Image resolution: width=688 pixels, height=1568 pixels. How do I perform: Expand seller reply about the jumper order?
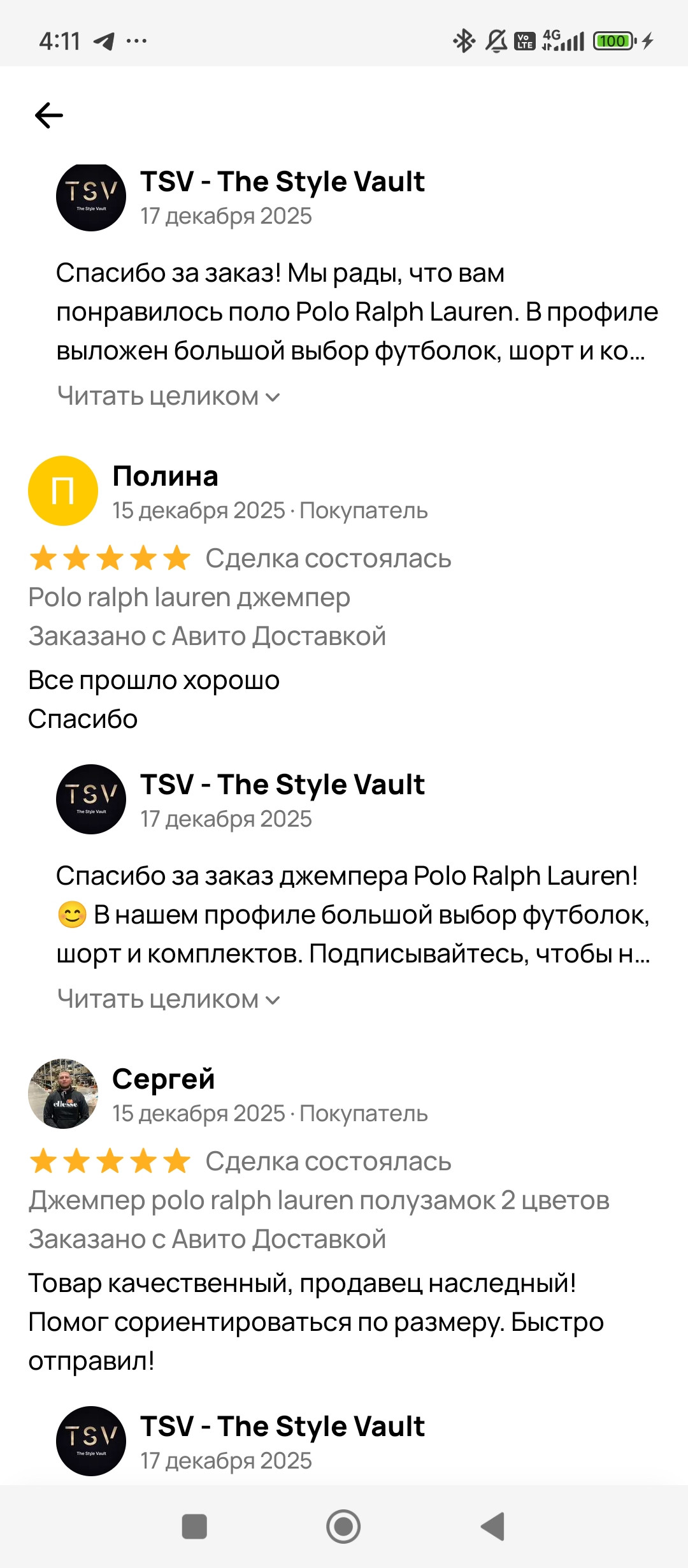click(168, 999)
